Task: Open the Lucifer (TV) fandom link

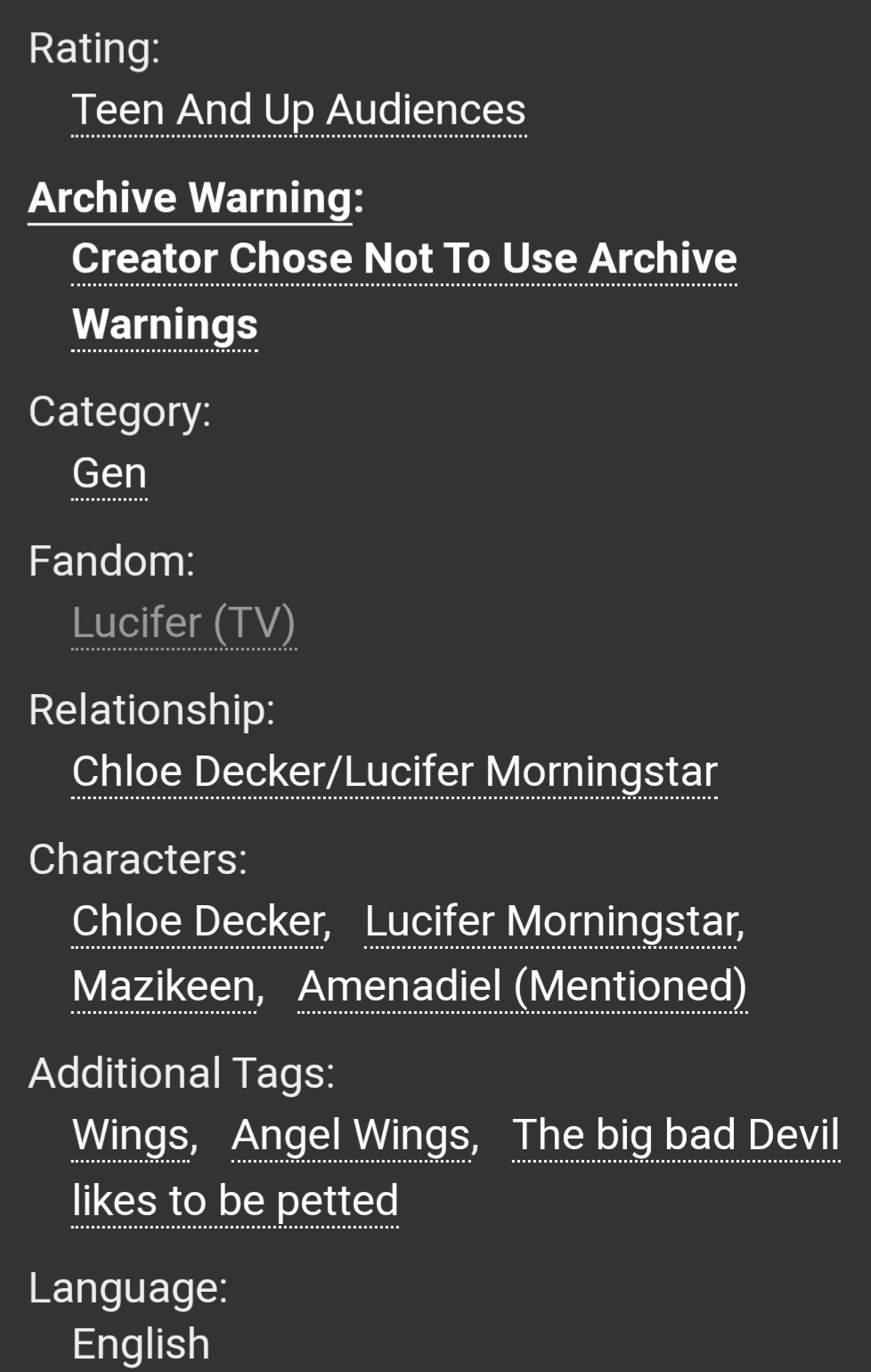Action: pyautogui.click(x=183, y=623)
